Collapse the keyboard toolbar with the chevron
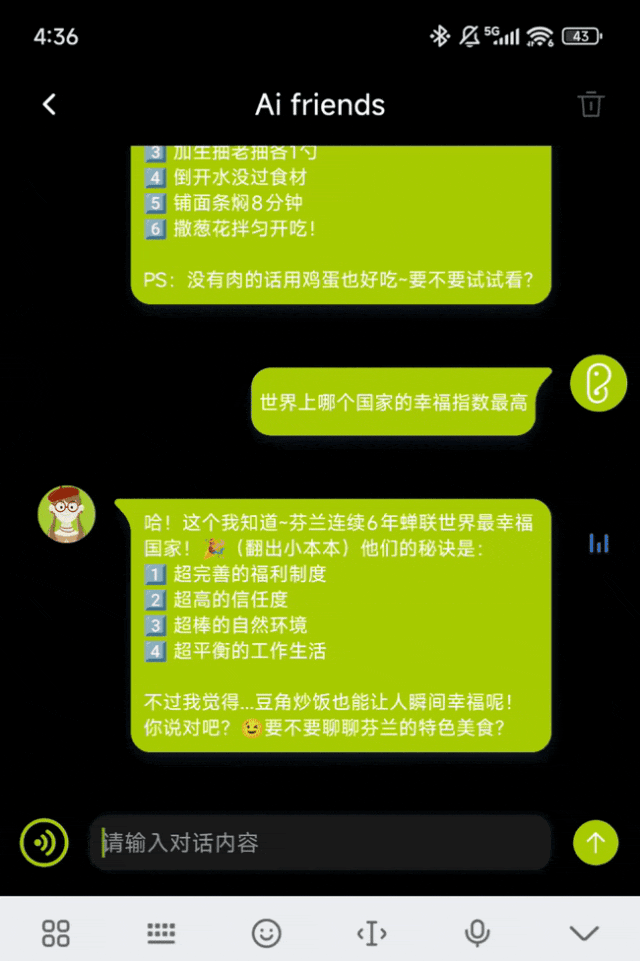 (583, 933)
